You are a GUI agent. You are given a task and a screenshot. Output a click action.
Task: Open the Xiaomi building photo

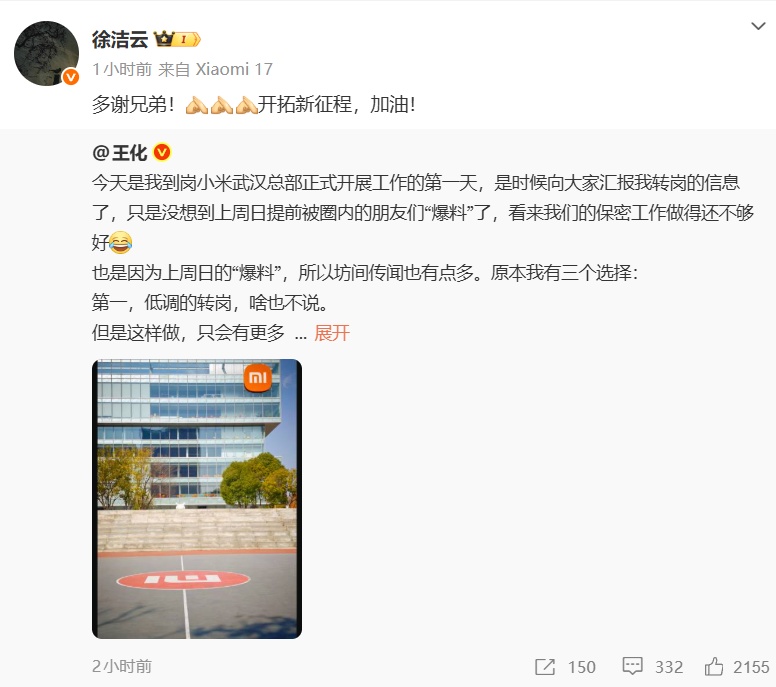click(x=196, y=498)
